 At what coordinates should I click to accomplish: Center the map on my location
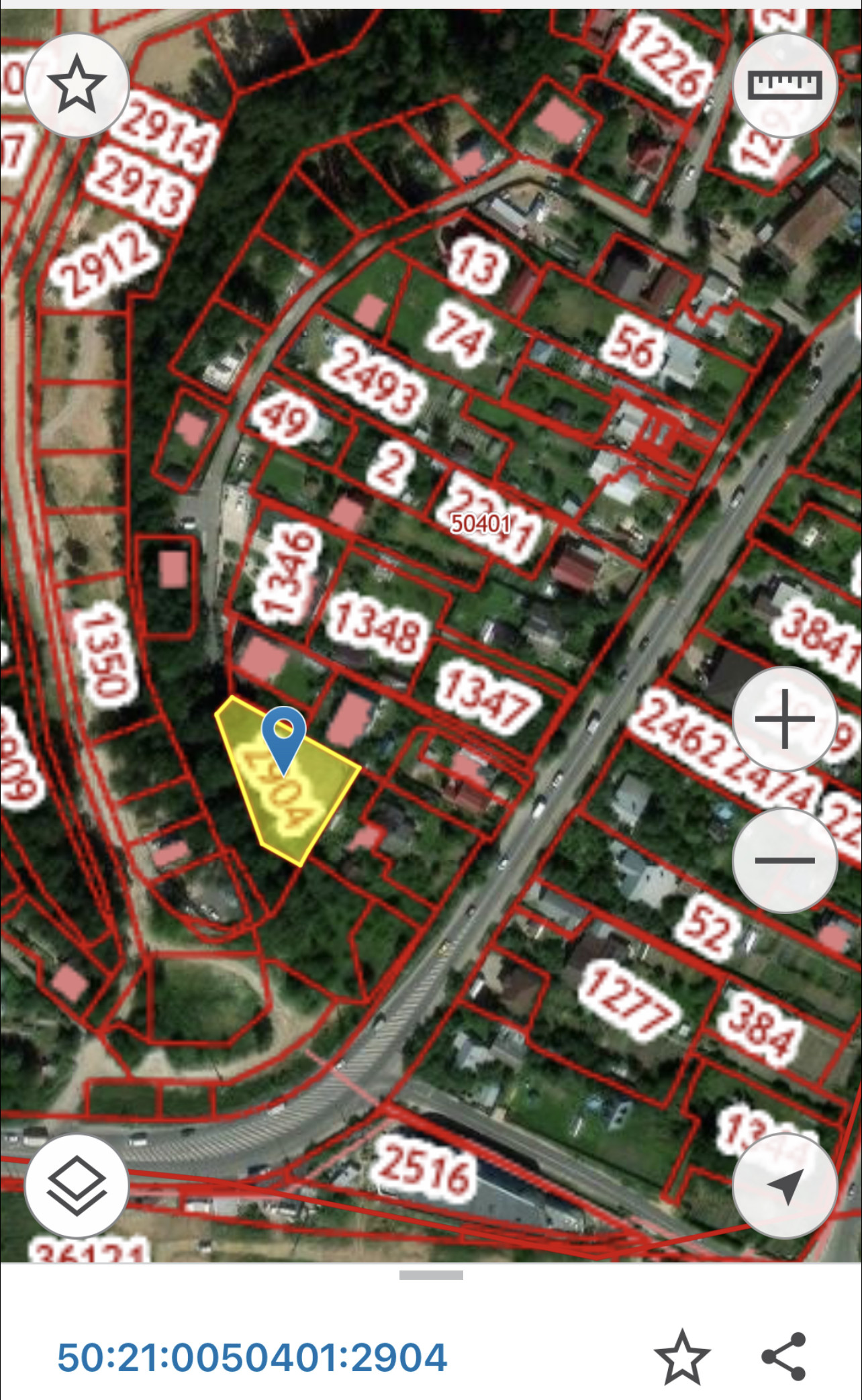(x=784, y=1186)
